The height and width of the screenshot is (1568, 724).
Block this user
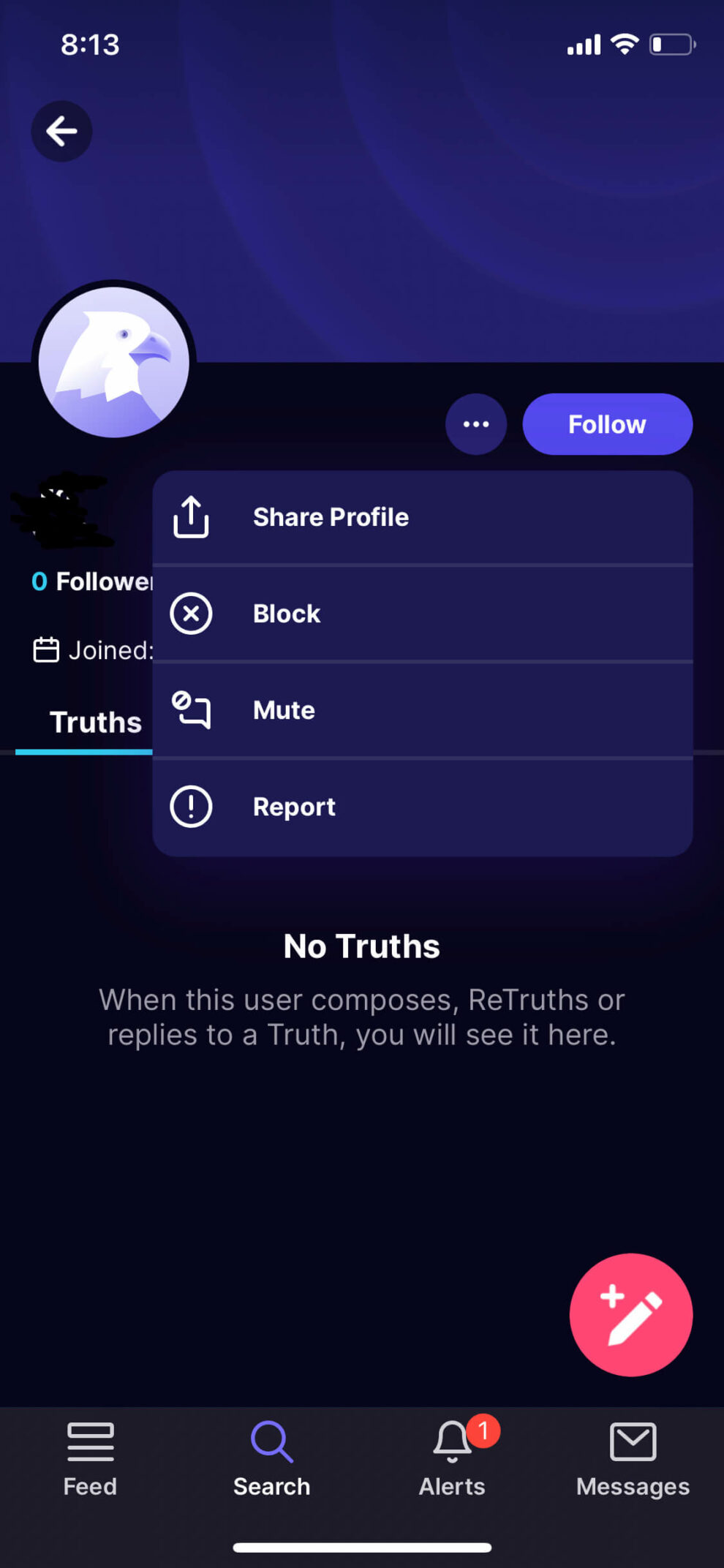[423, 614]
